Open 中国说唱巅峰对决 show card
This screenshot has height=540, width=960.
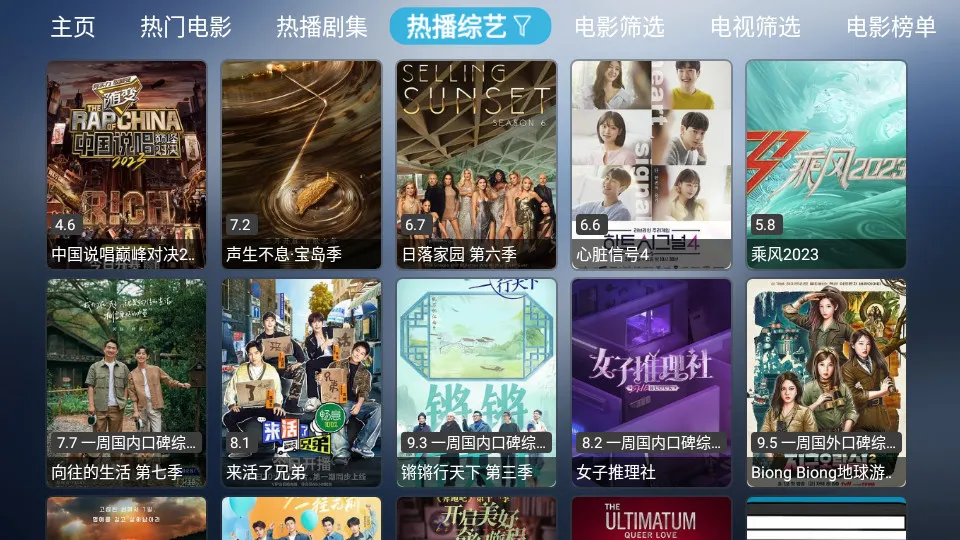point(127,165)
